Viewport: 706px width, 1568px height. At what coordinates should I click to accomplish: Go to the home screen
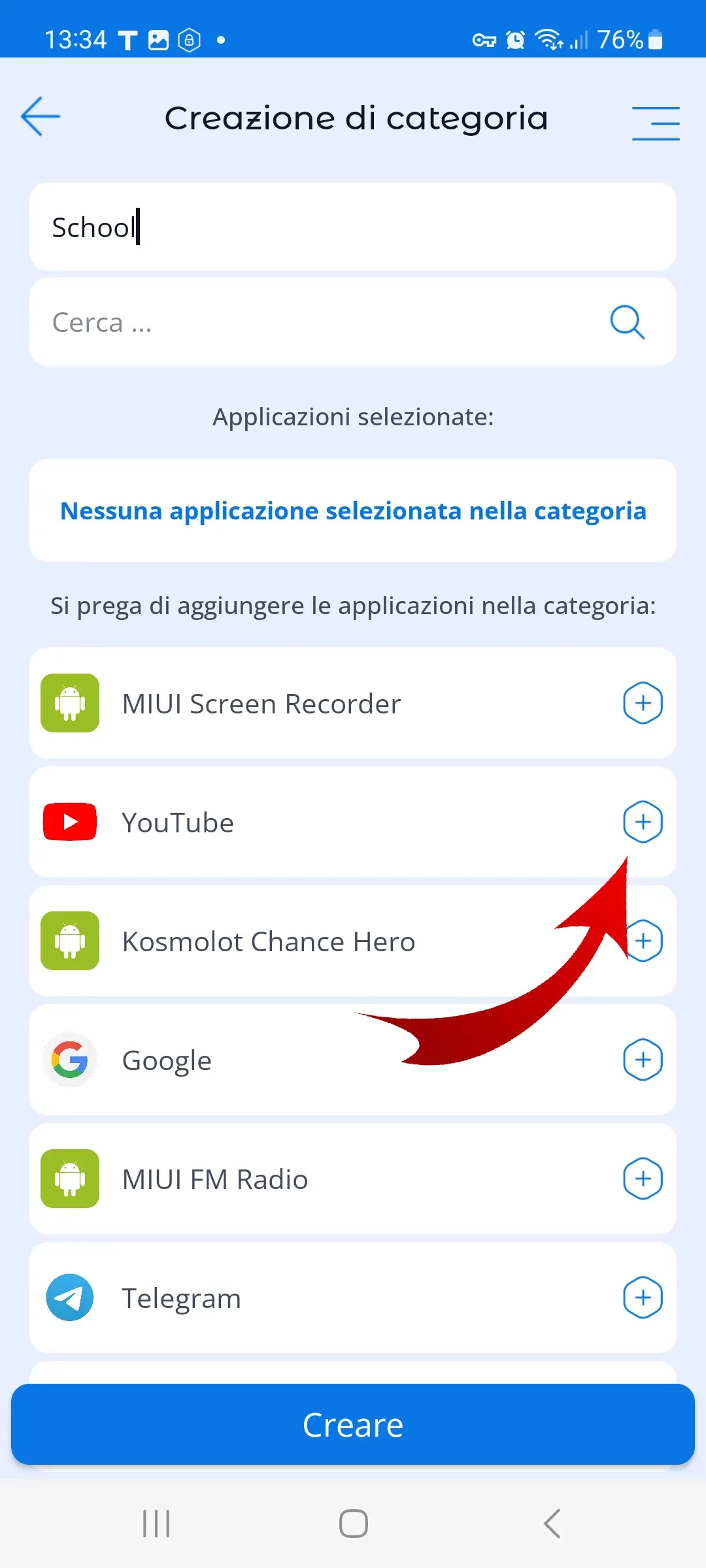click(353, 1524)
